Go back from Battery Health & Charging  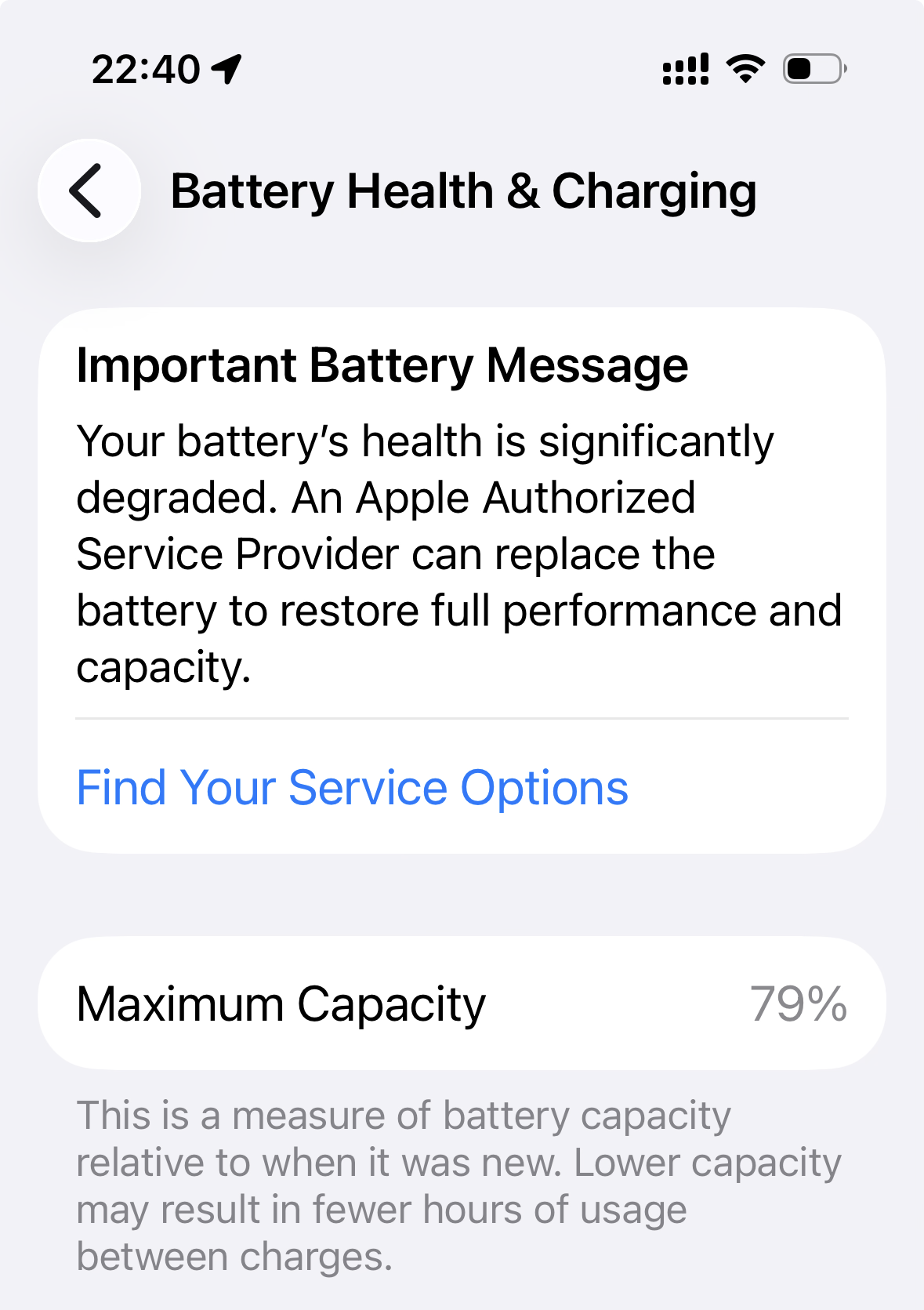89,191
